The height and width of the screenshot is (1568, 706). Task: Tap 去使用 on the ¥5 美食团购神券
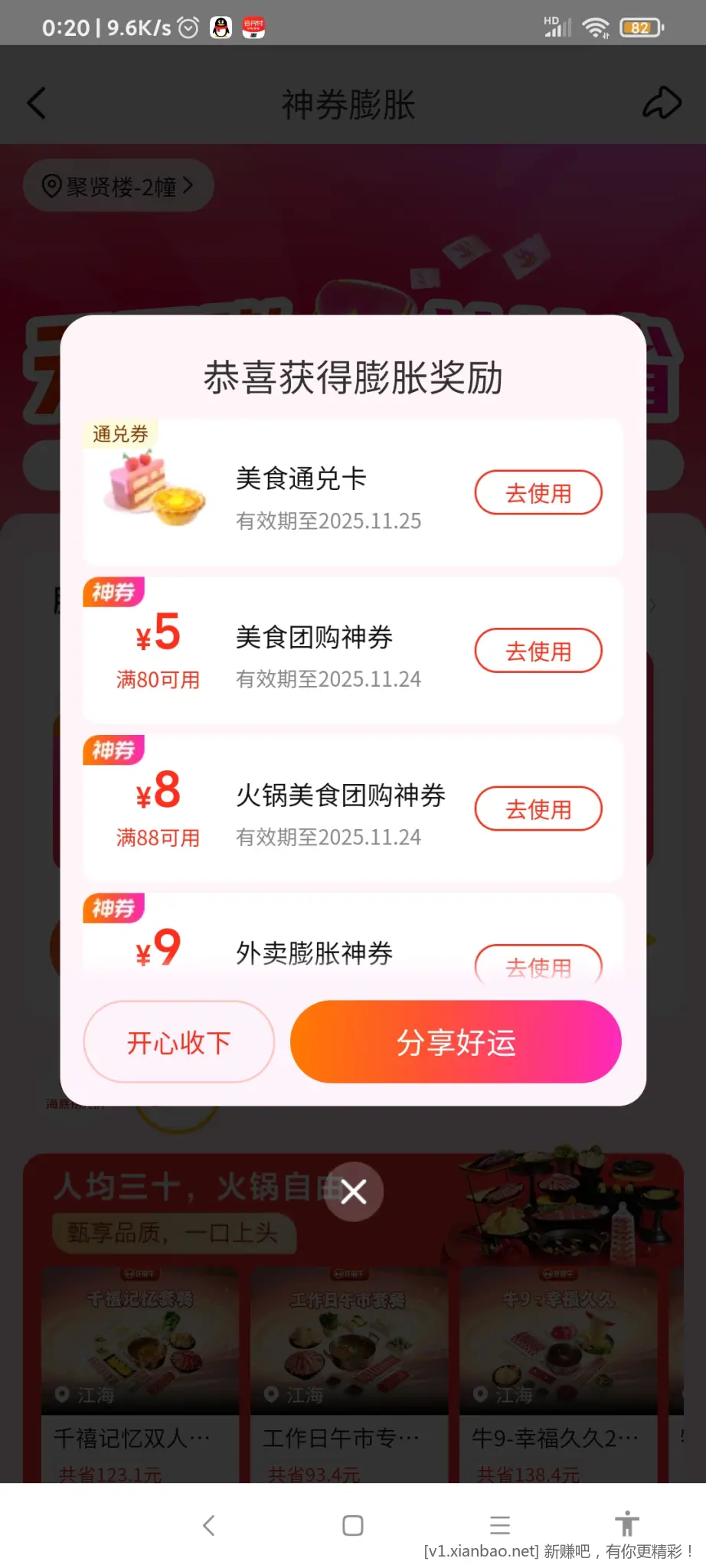pyautogui.click(x=538, y=650)
